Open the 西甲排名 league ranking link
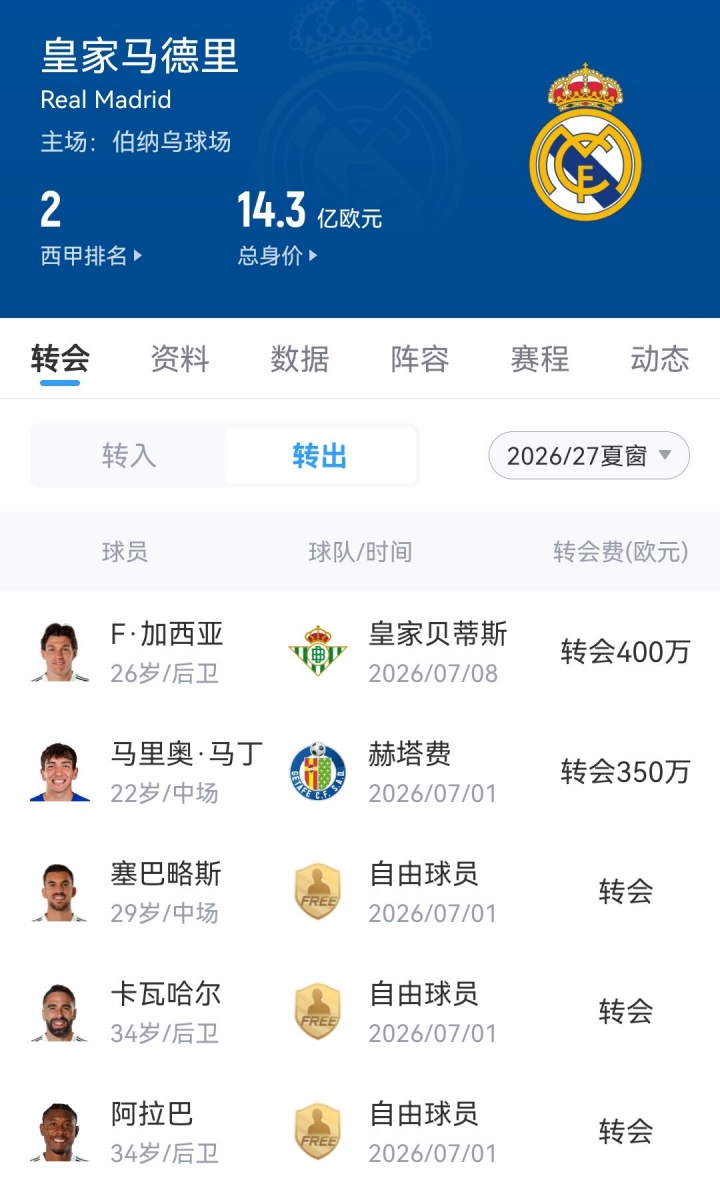This screenshot has height=1200, width=720. tap(91, 255)
